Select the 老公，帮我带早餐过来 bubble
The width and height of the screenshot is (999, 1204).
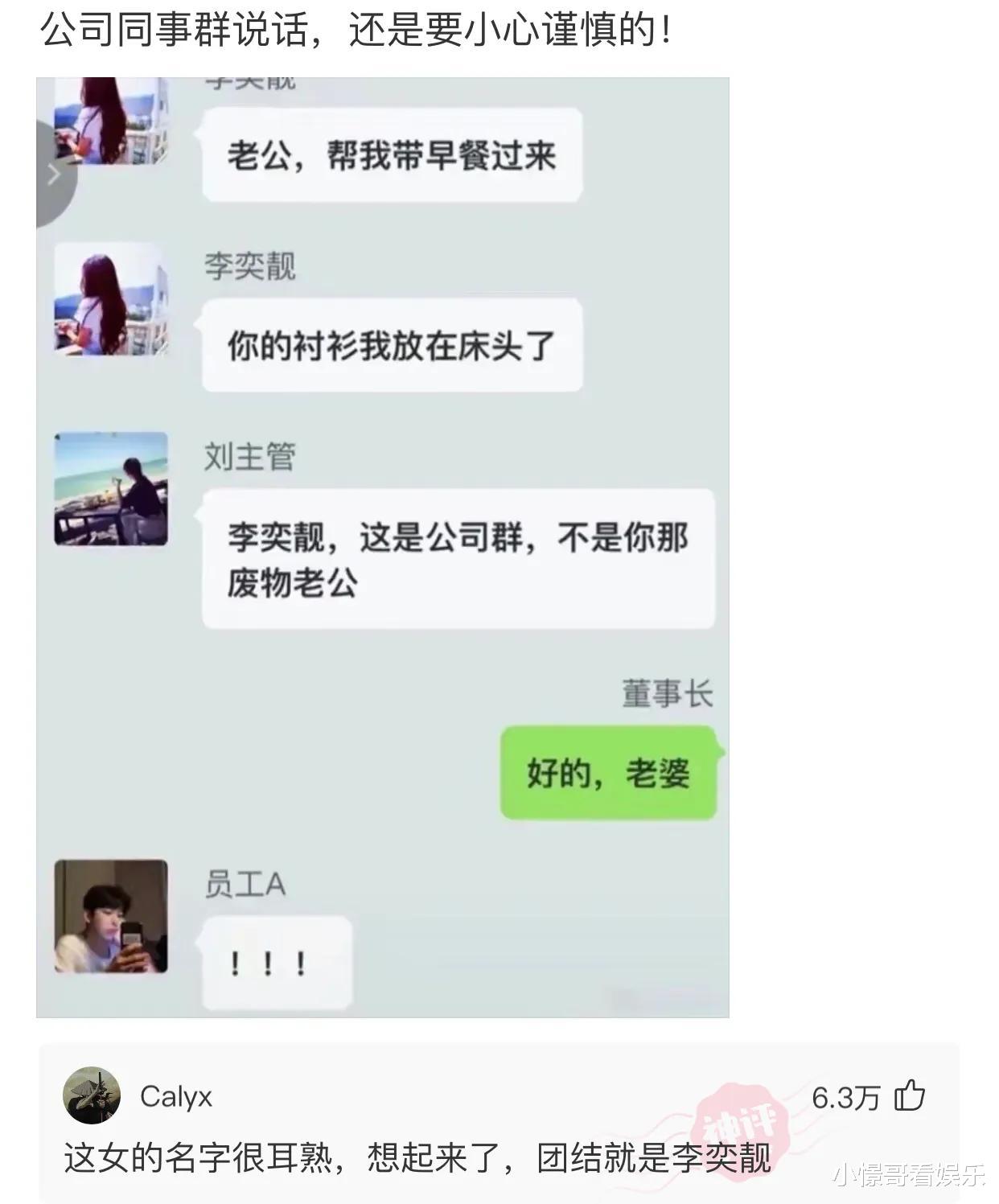click(x=393, y=158)
